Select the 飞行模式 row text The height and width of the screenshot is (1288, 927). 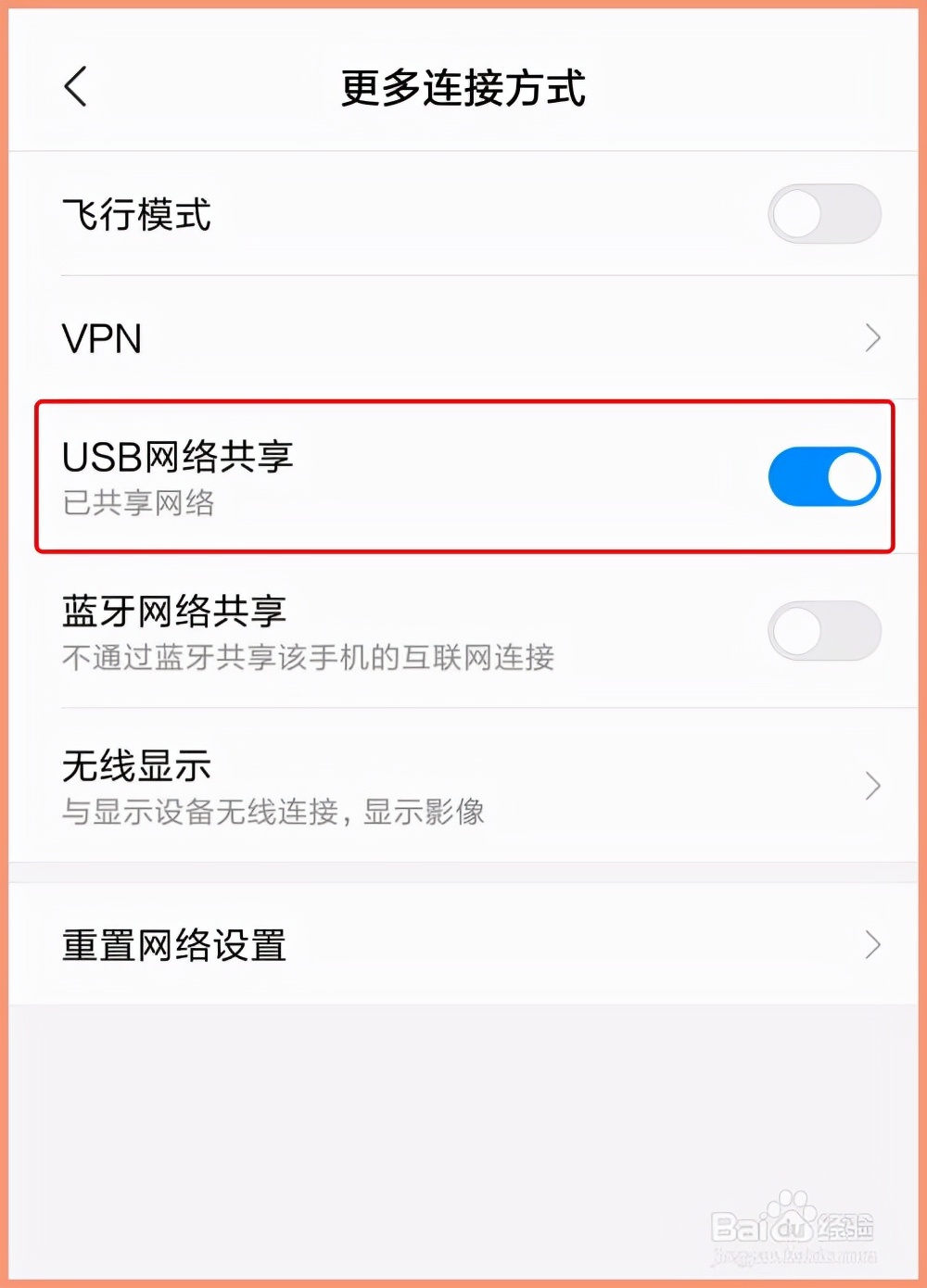coord(135,214)
